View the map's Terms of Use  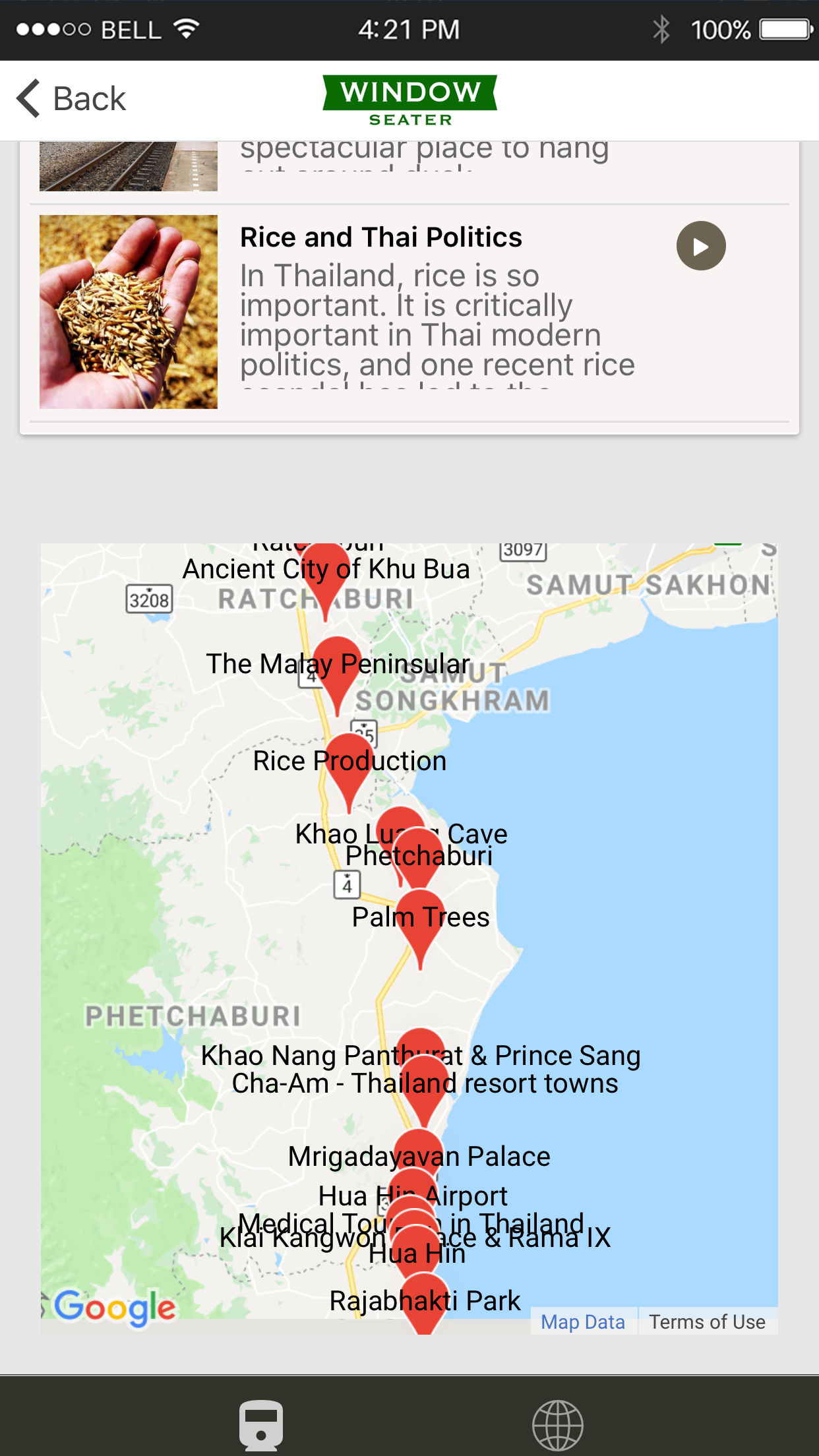coord(707,1321)
